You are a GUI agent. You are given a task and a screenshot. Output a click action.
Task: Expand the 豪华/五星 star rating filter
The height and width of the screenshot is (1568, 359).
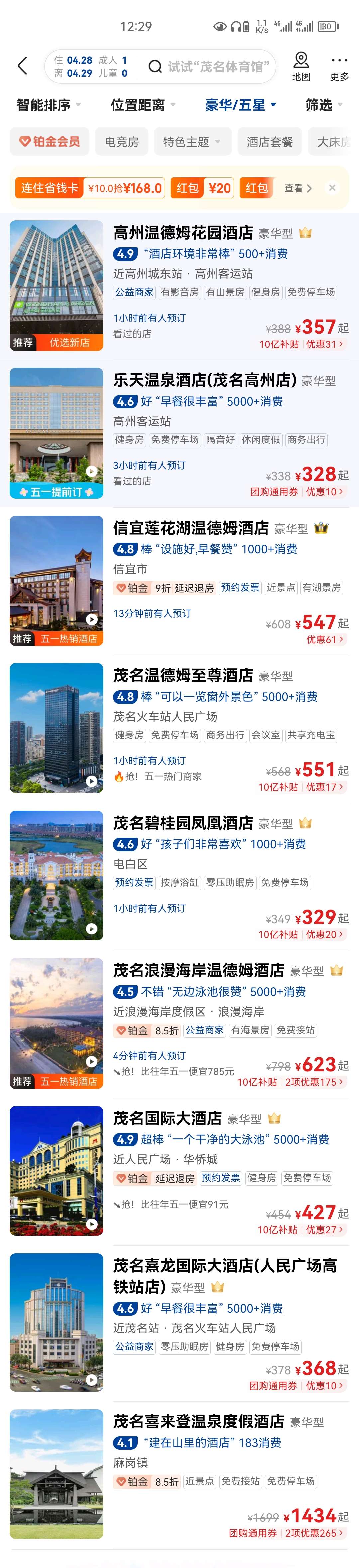click(240, 105)
